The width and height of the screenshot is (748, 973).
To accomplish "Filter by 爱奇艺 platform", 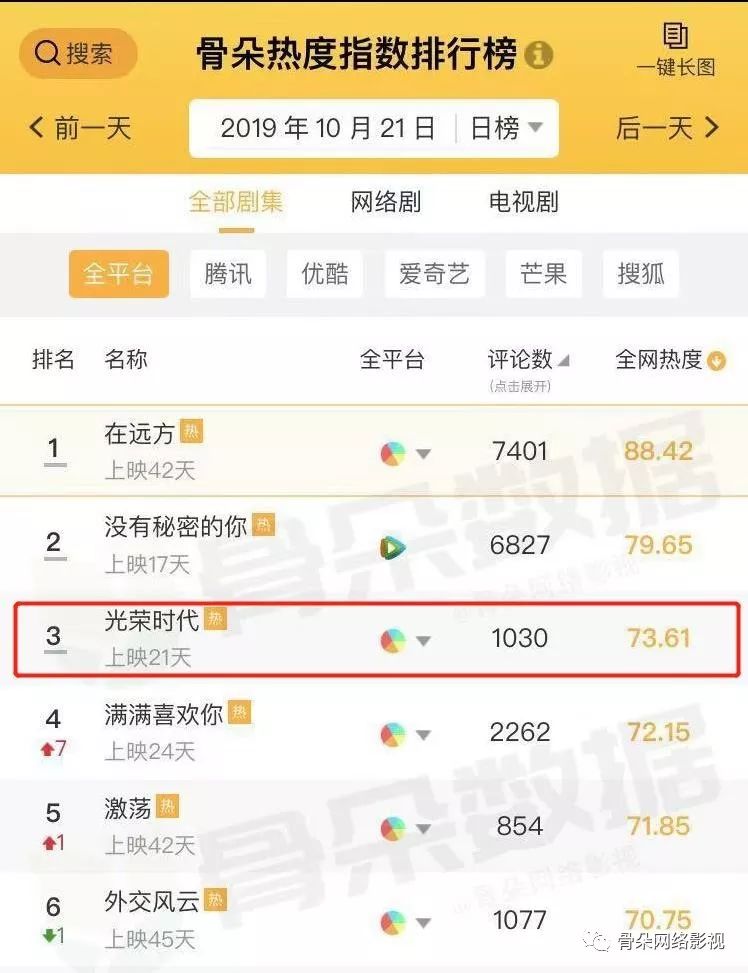I will click(x=434, y=274).
